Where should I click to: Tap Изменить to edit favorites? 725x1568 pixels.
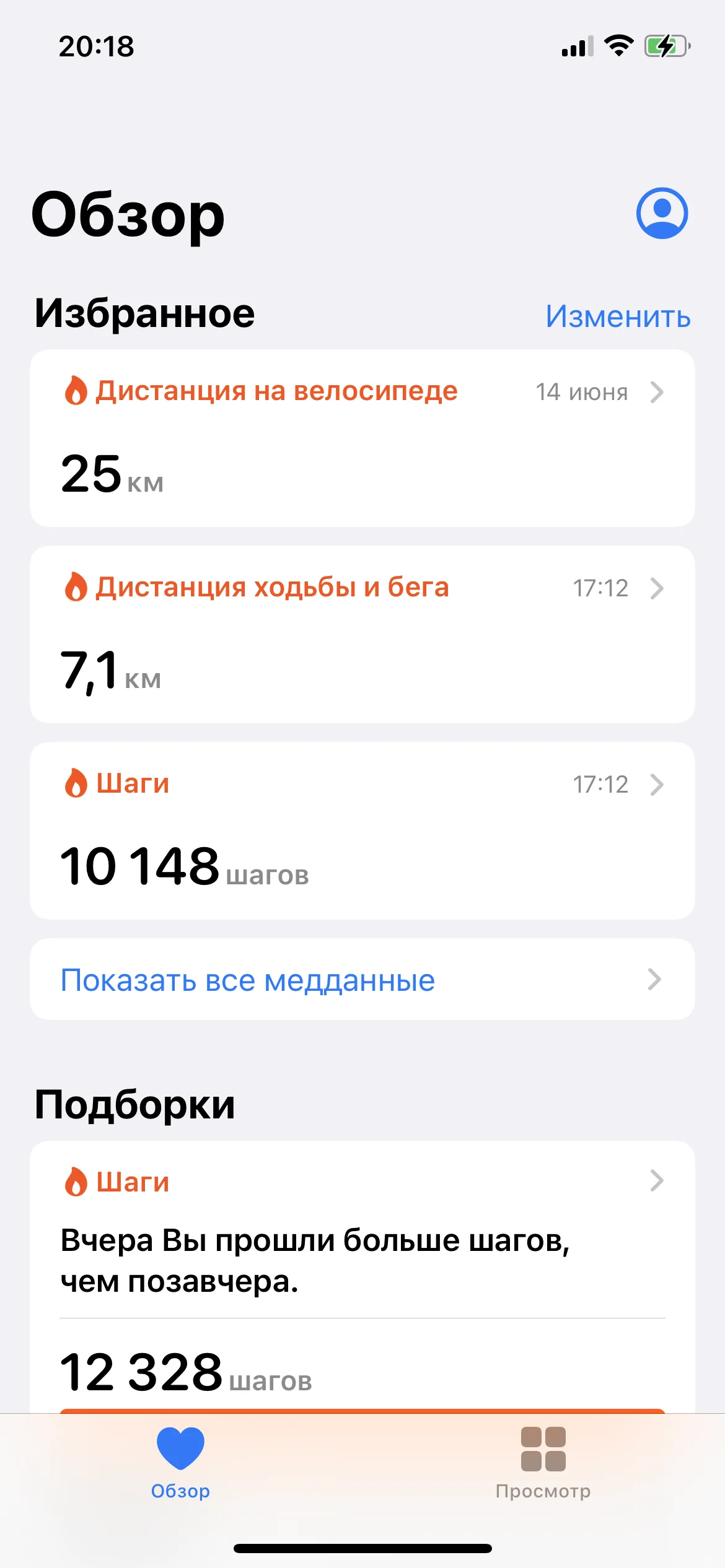618,316
